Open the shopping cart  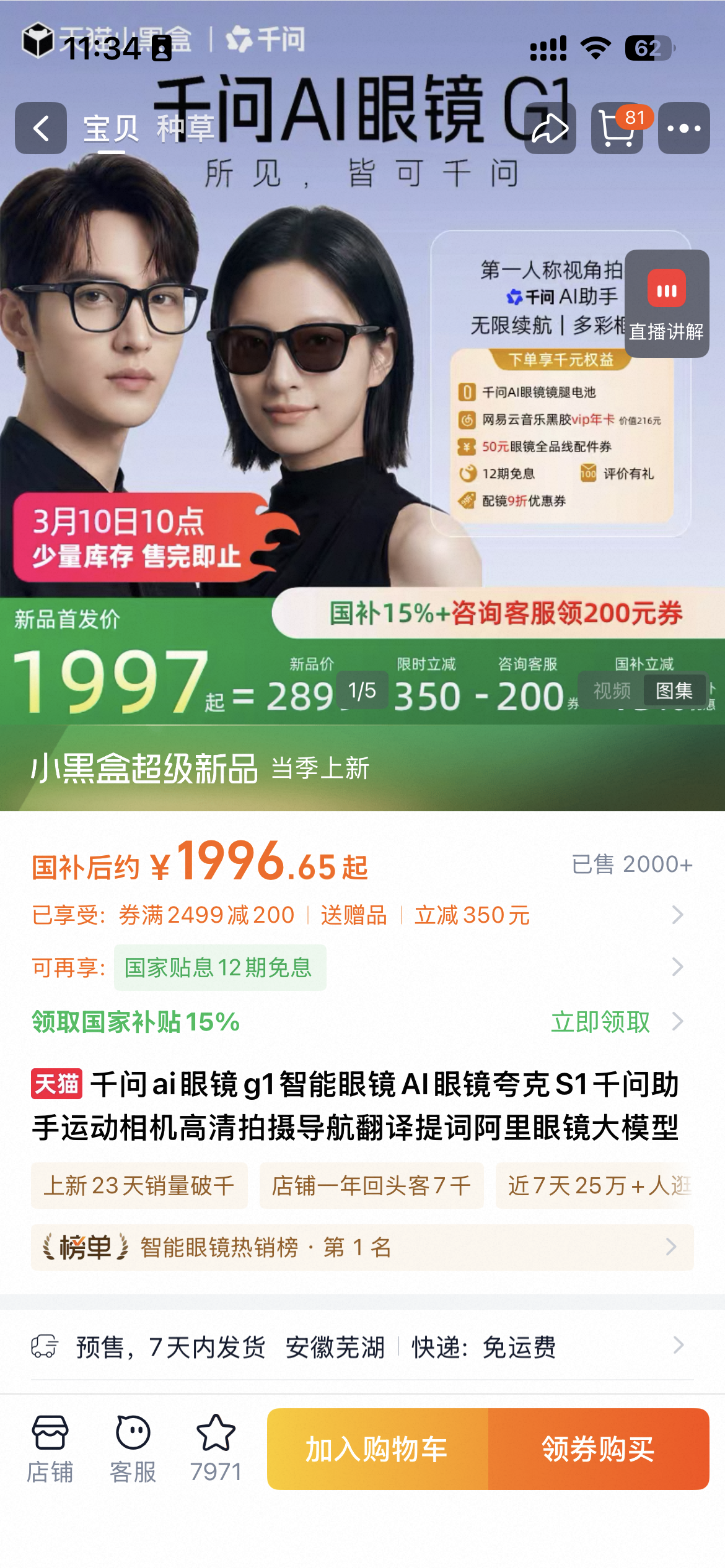click(617, 128)
